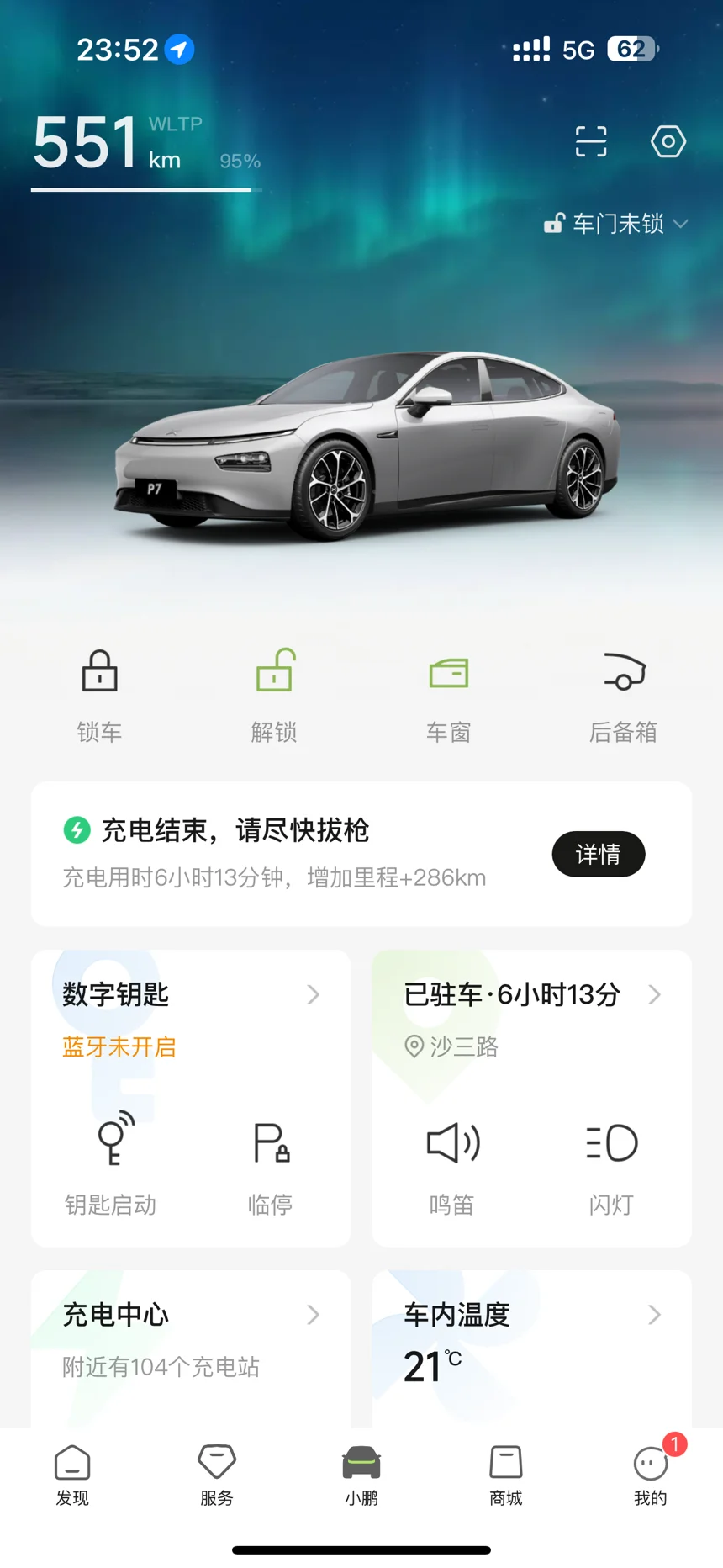Switch to the 服务 tab

217,1475
